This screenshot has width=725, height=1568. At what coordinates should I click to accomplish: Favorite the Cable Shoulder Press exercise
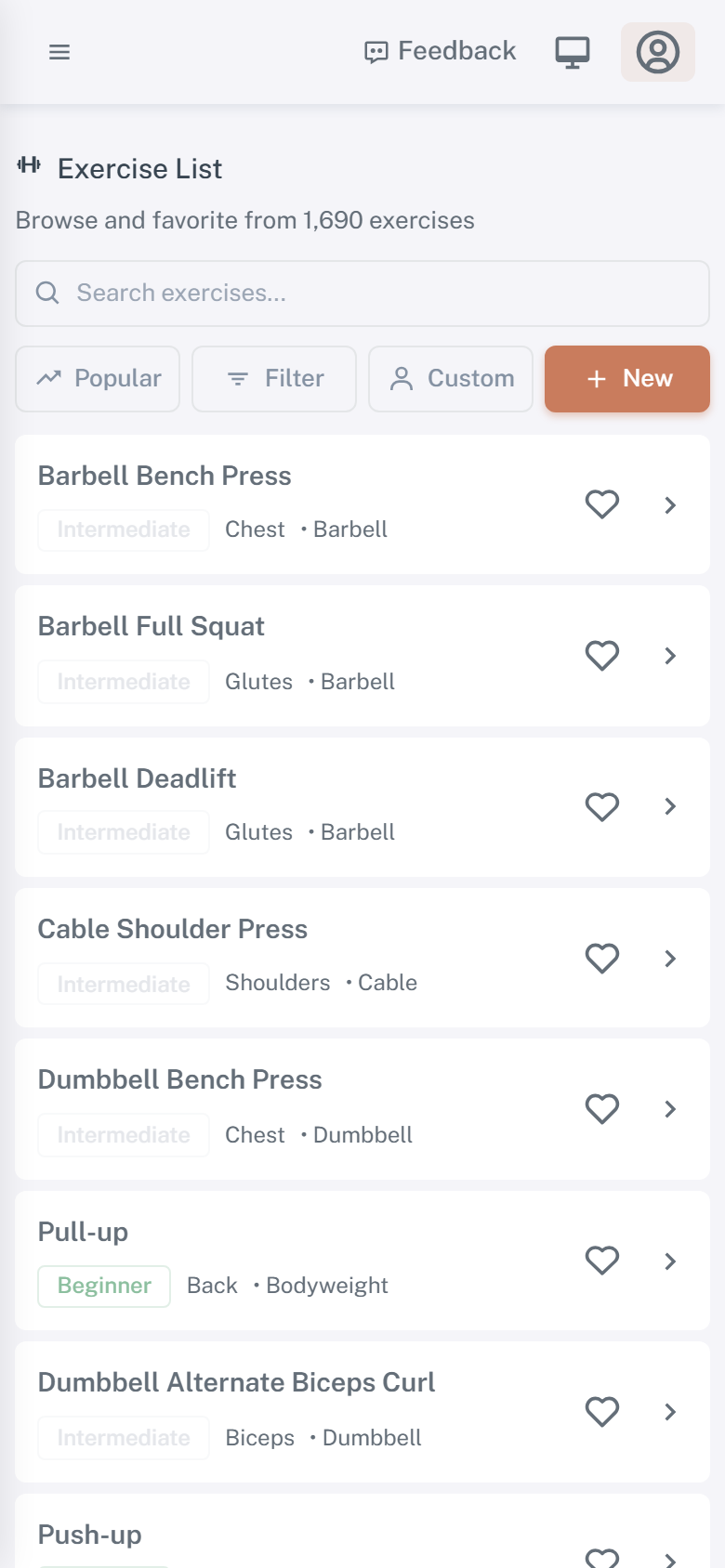[x=601, y=958]
